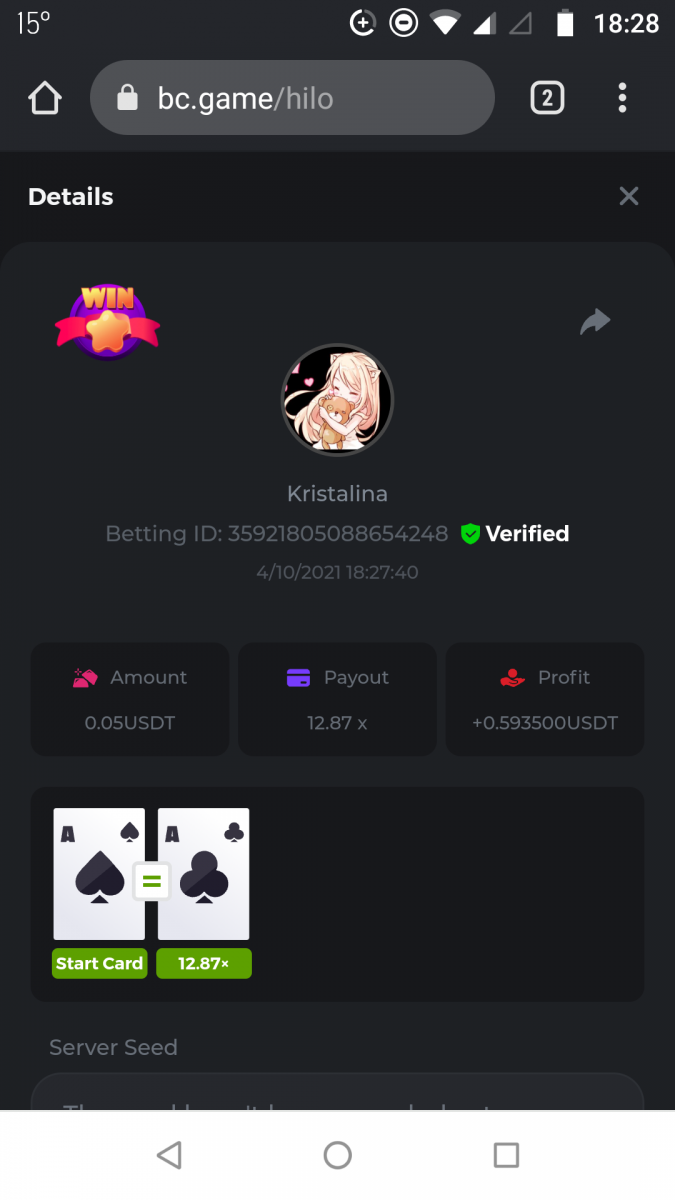Tap the bc.game/hilo address bar
Image resolution: width=675 pixels, height=1200 pixels.
292,98
